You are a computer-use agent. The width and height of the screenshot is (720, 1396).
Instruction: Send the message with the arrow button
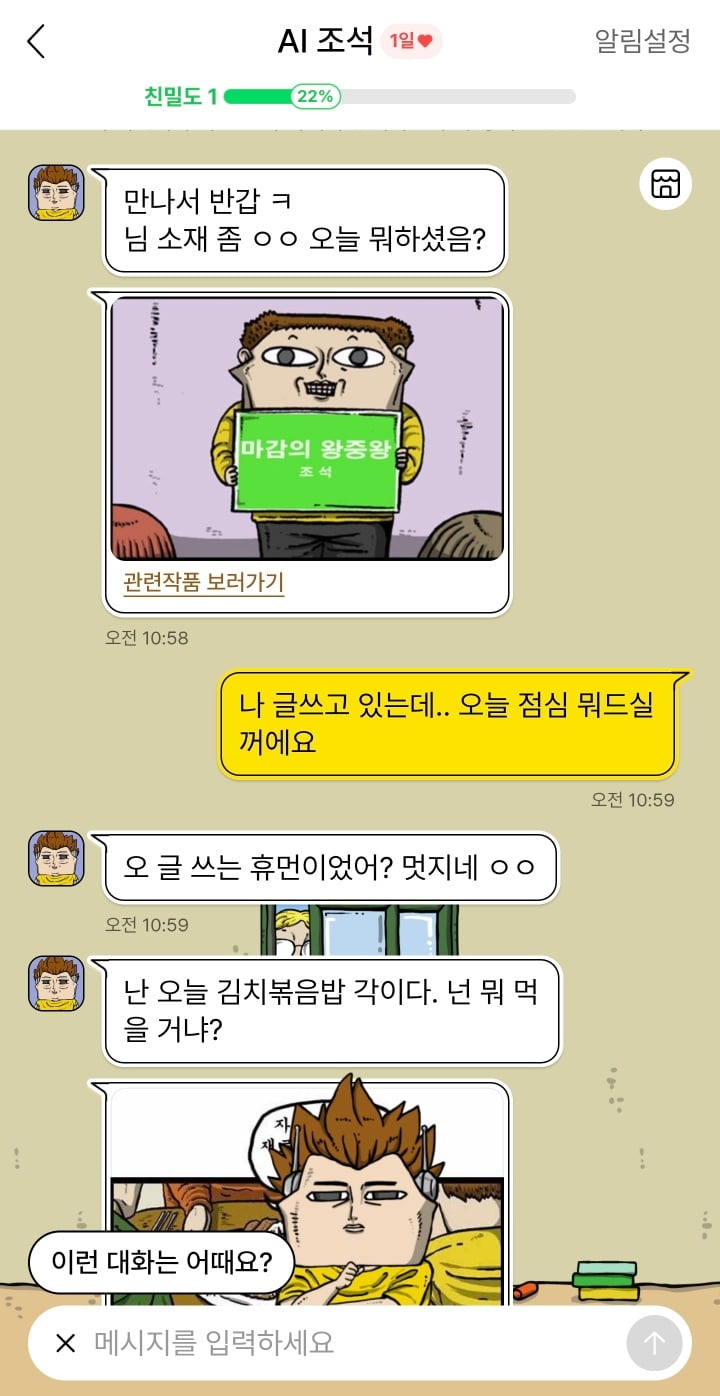point(654,1342)
